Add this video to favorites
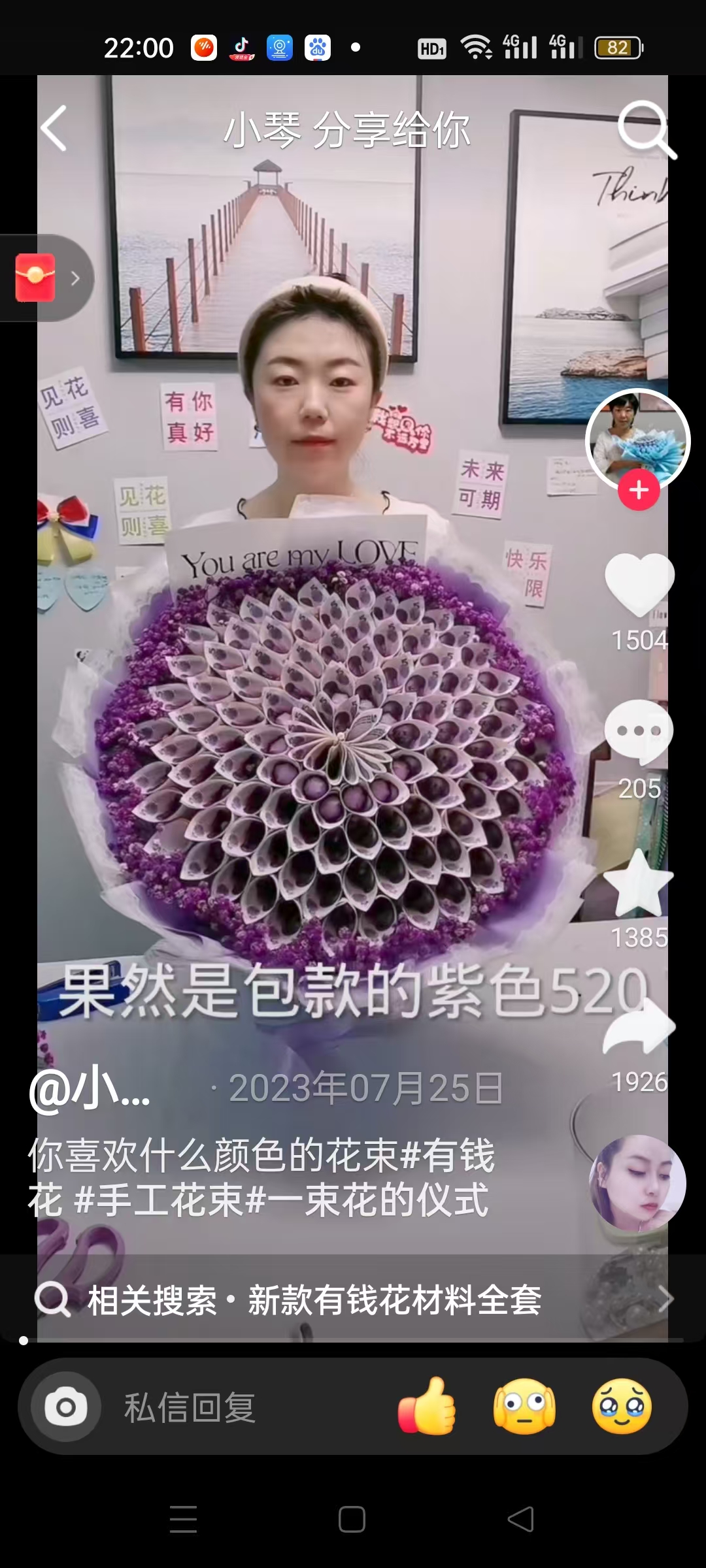706x1568 pixels. pyautogui.click(x=639, y=882)
